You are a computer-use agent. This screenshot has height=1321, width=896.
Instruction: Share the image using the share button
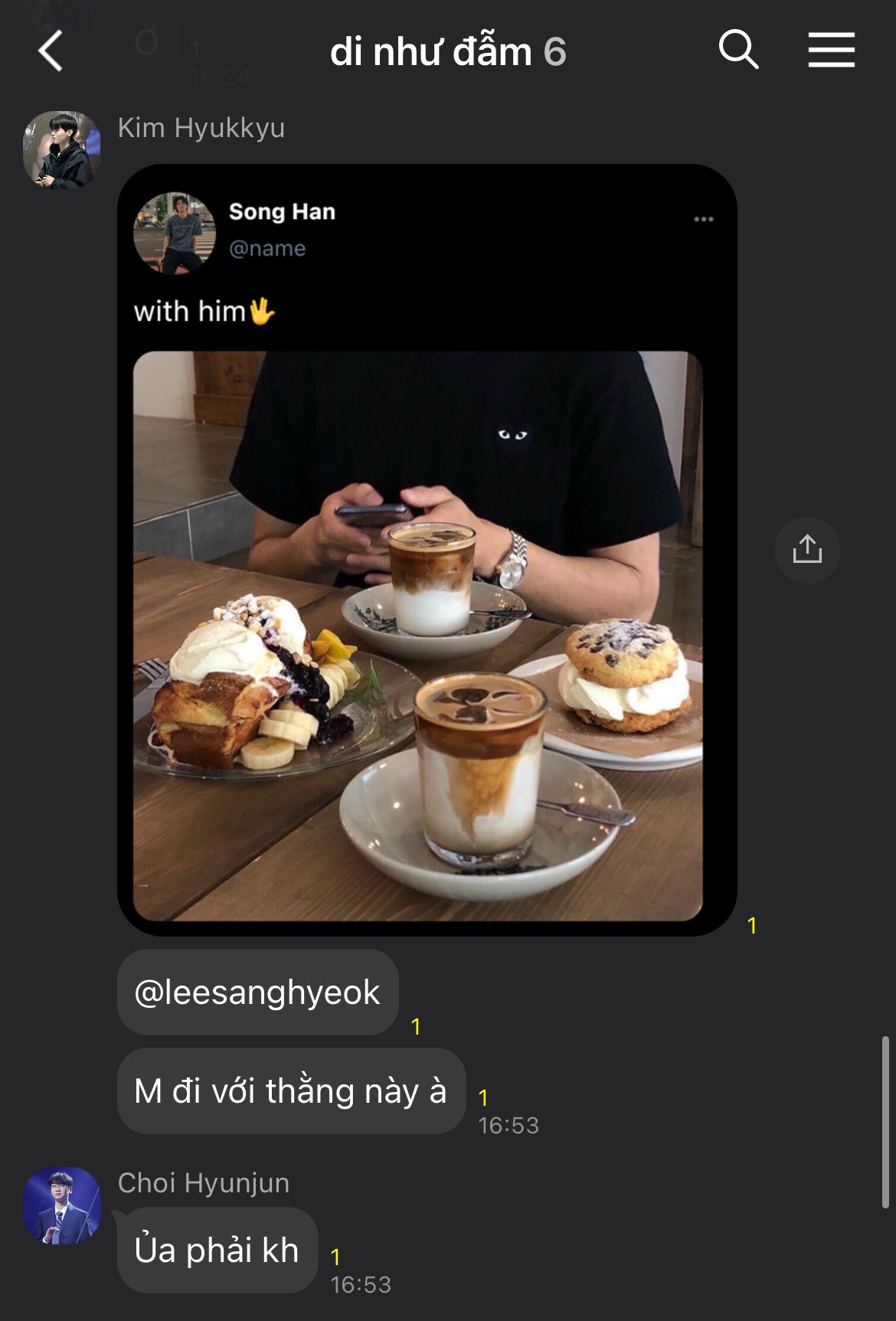(807, 550)
